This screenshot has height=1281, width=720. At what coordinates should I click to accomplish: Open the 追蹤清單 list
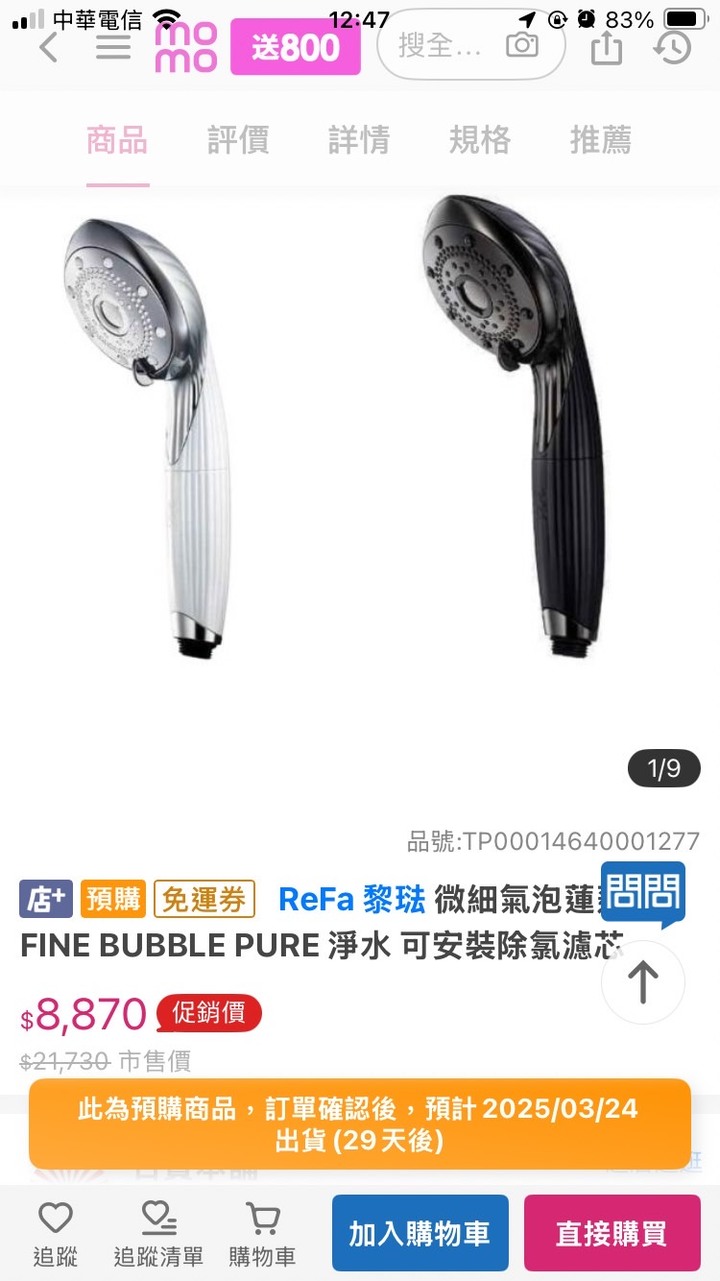(x=158, y=1234)
